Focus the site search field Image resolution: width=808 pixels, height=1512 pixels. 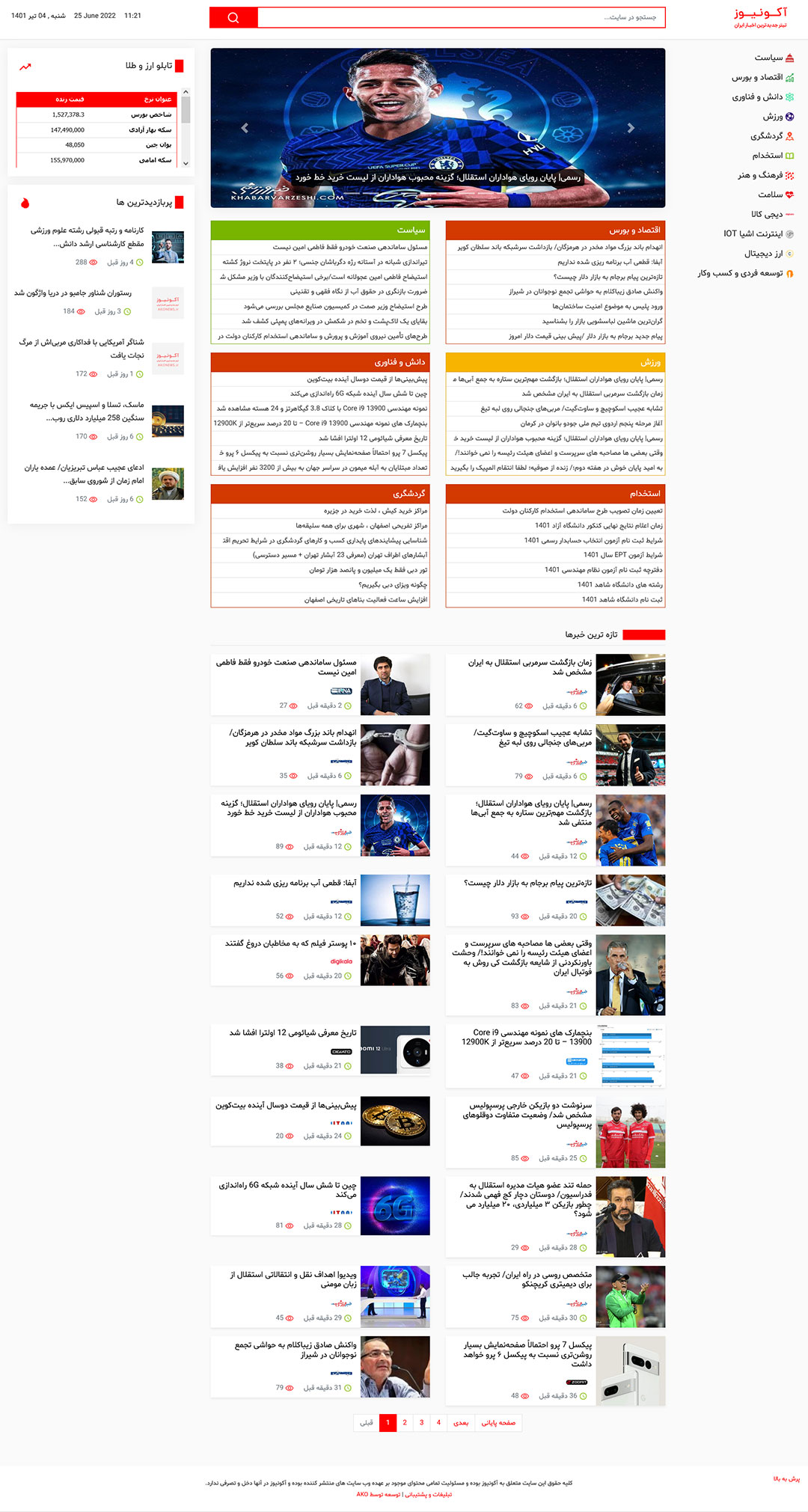(x=460, y=17)
